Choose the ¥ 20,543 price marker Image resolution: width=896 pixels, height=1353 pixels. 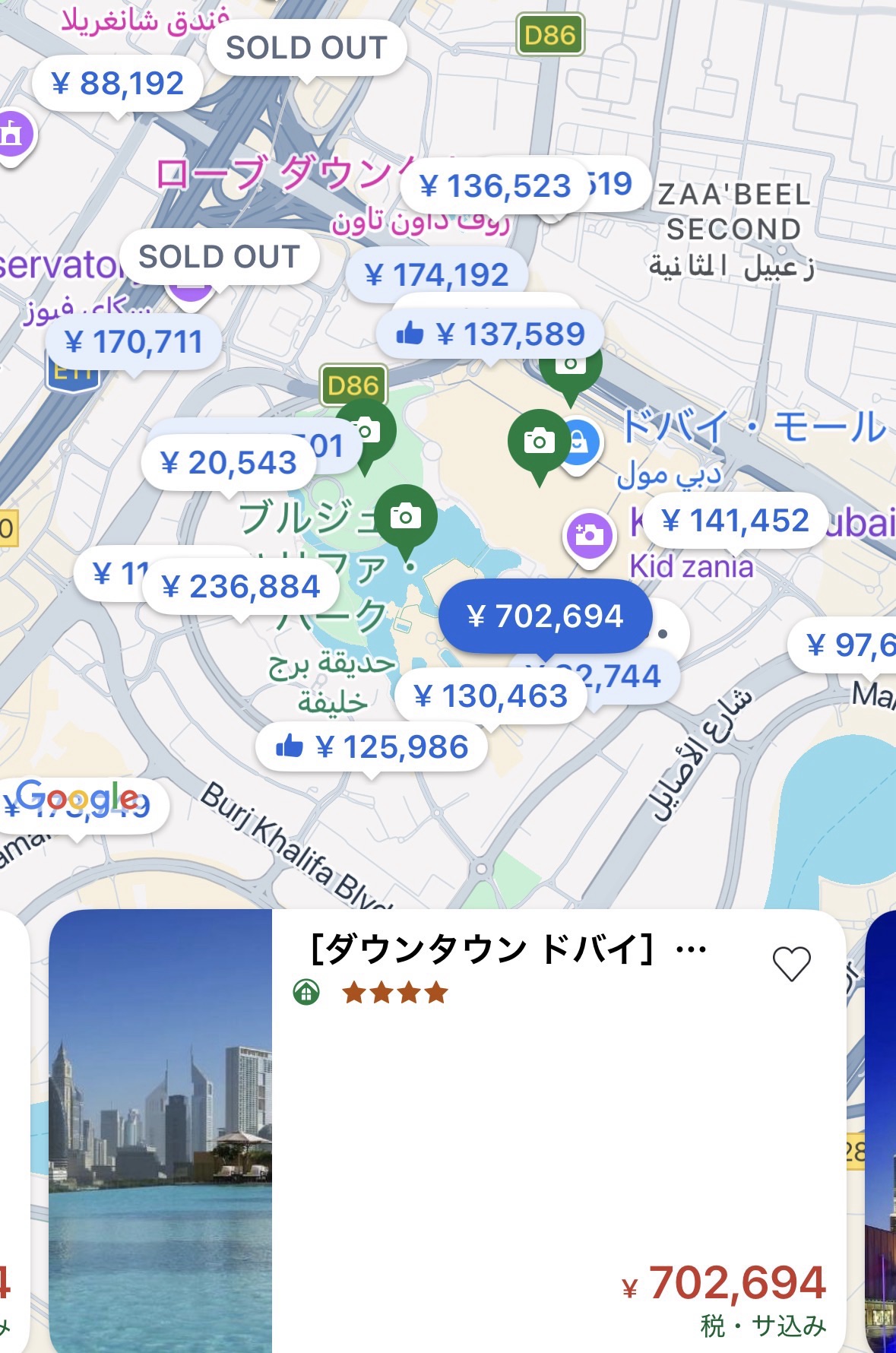point(228,462)
